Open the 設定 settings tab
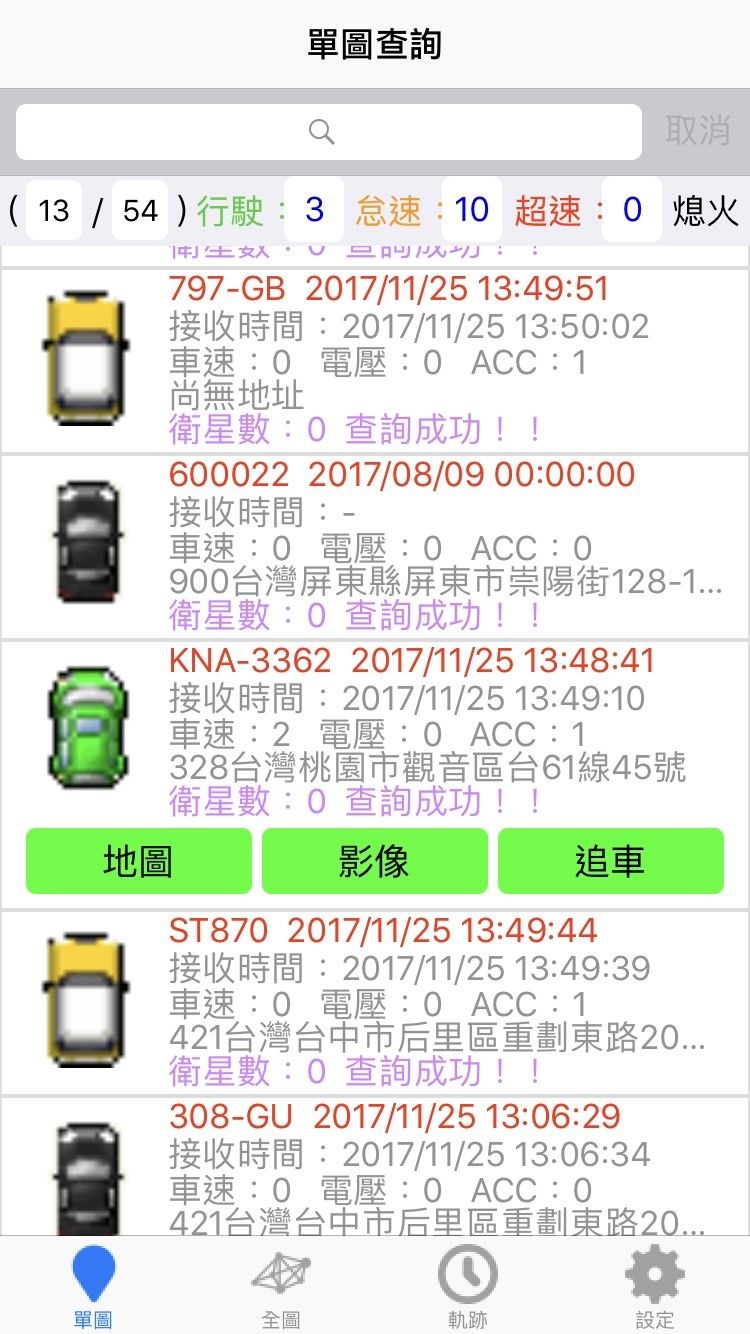This screenshot has width=750, height=1334. coord(655,1288)
